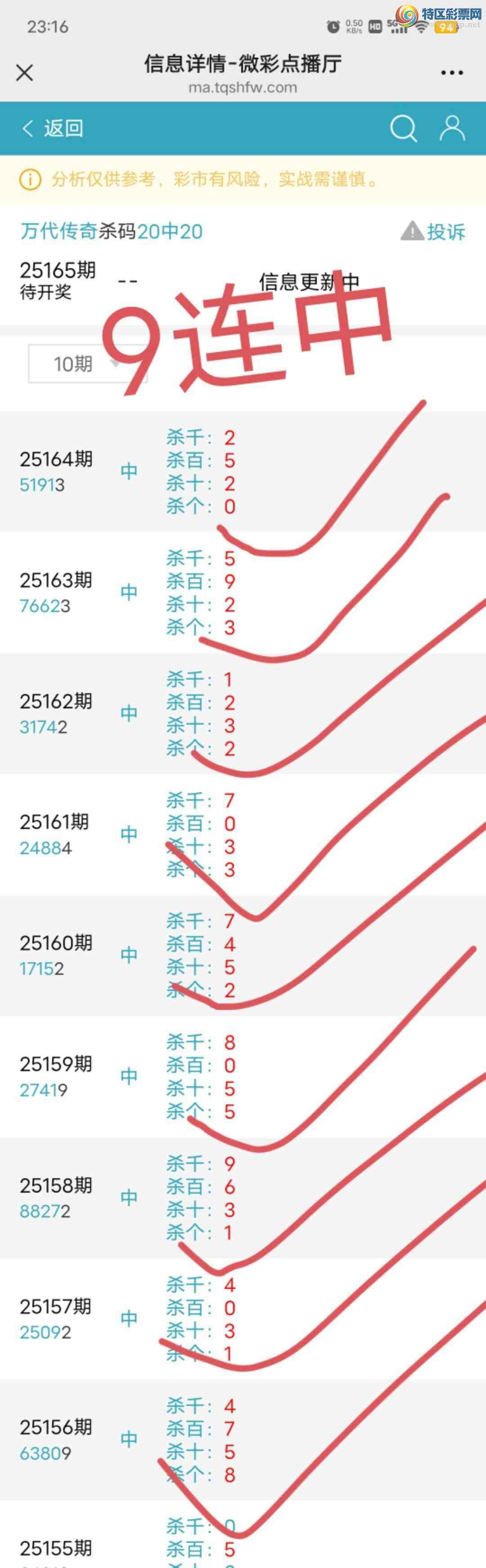The image size is (486, 1568).
Task: Go back with 返回
Action: (52, 128)
